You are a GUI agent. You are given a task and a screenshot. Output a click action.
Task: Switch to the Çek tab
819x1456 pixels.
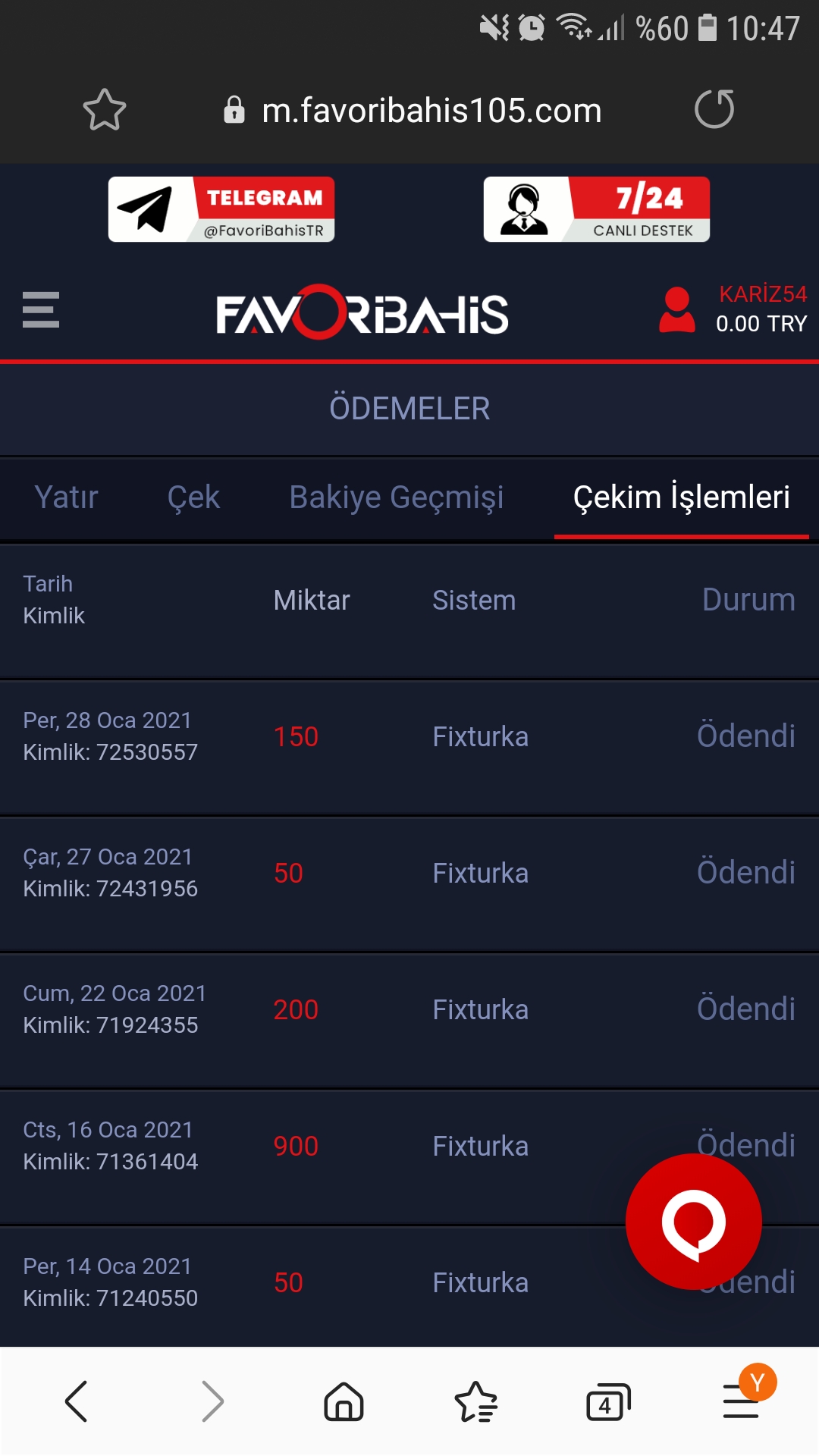[x=193, y=497]
